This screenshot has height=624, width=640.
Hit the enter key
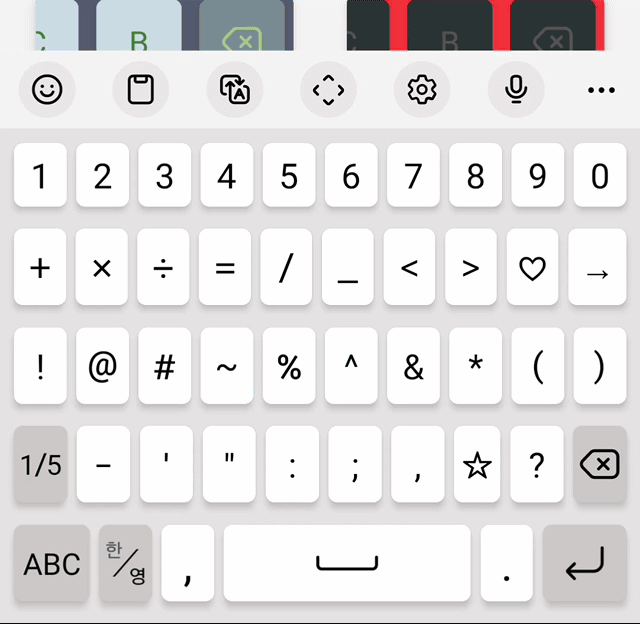pos(585,564)
